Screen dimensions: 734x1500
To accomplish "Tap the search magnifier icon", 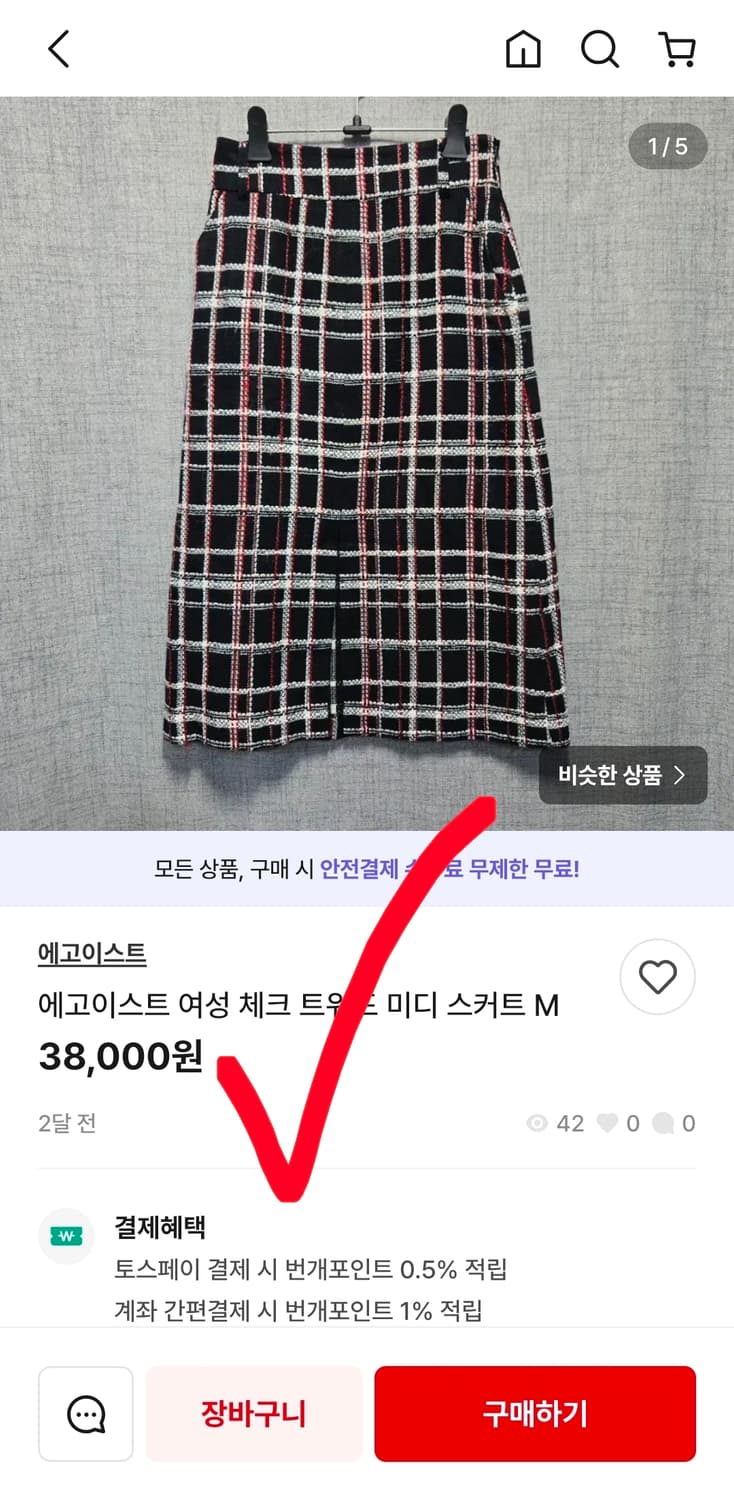I will [x=600, y=48].
